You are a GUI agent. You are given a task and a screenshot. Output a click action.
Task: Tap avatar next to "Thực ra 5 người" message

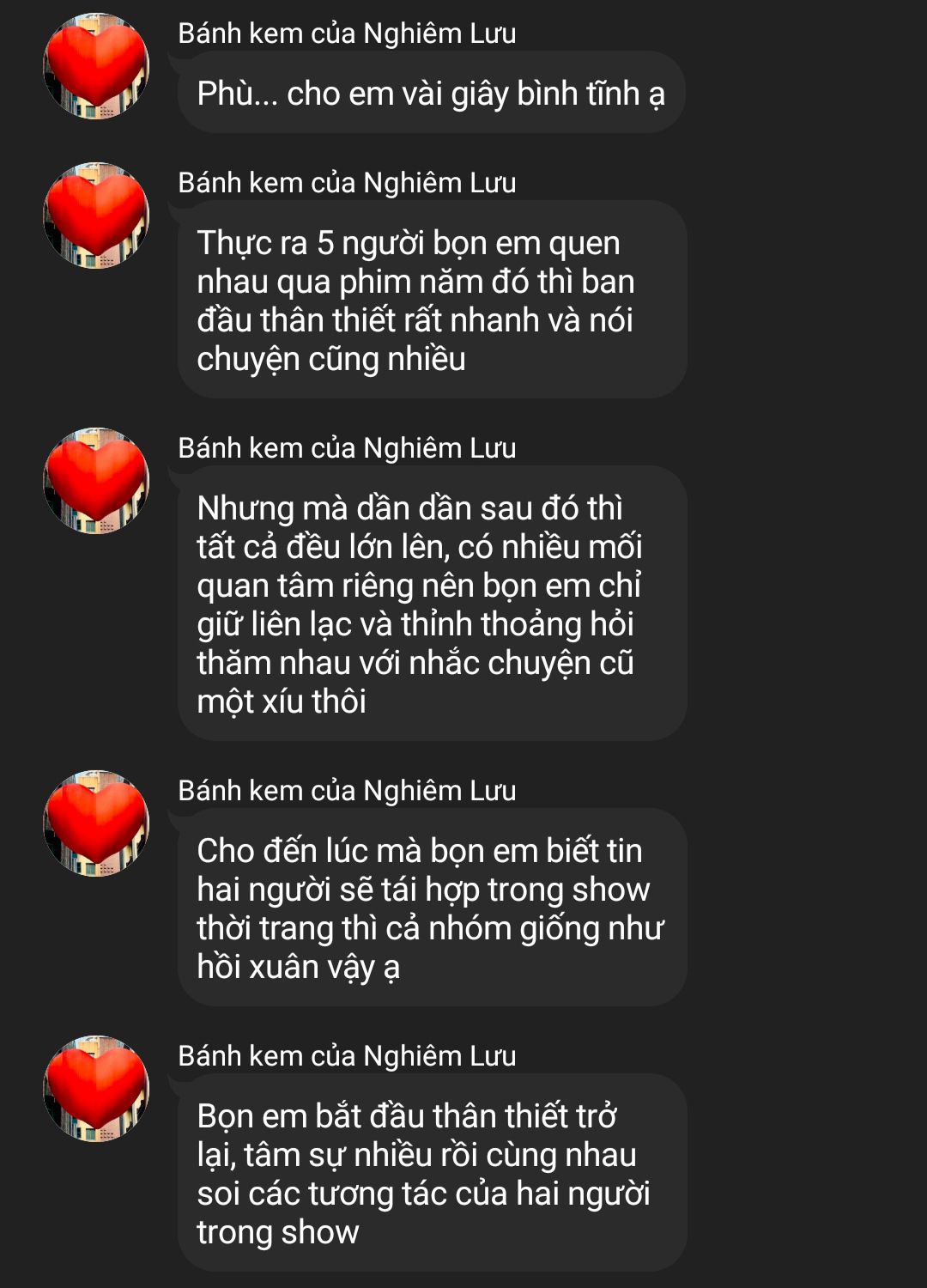(96, 216)
